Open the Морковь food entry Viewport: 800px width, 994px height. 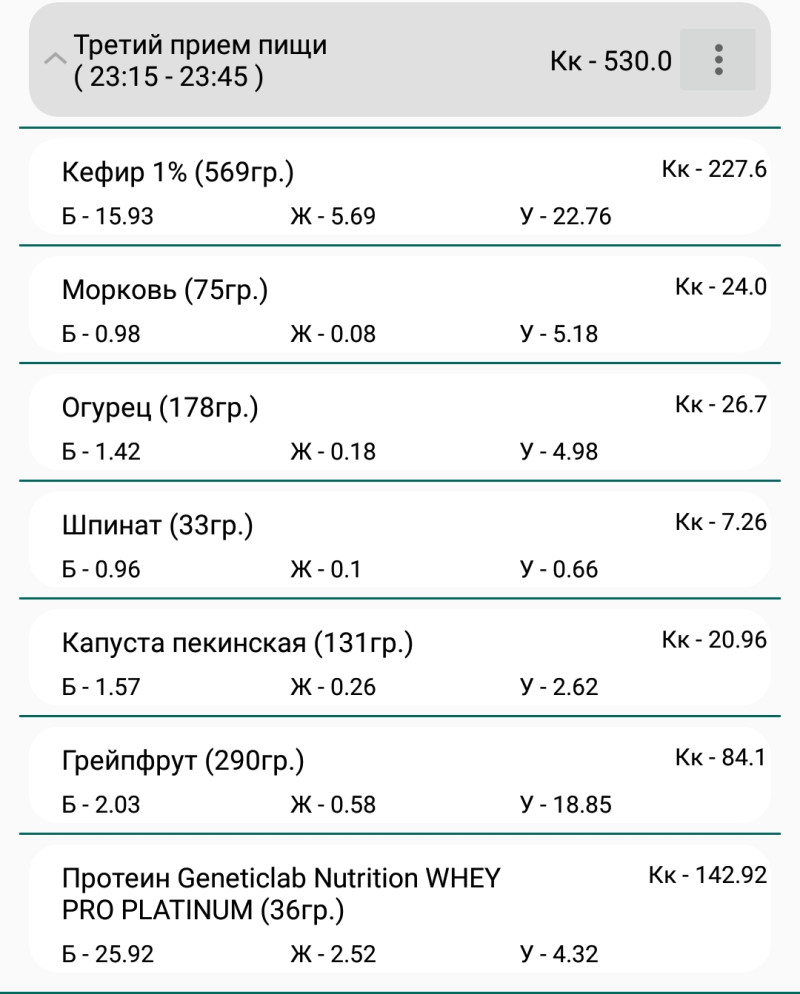pyautogui.click(x=400, y=305)
